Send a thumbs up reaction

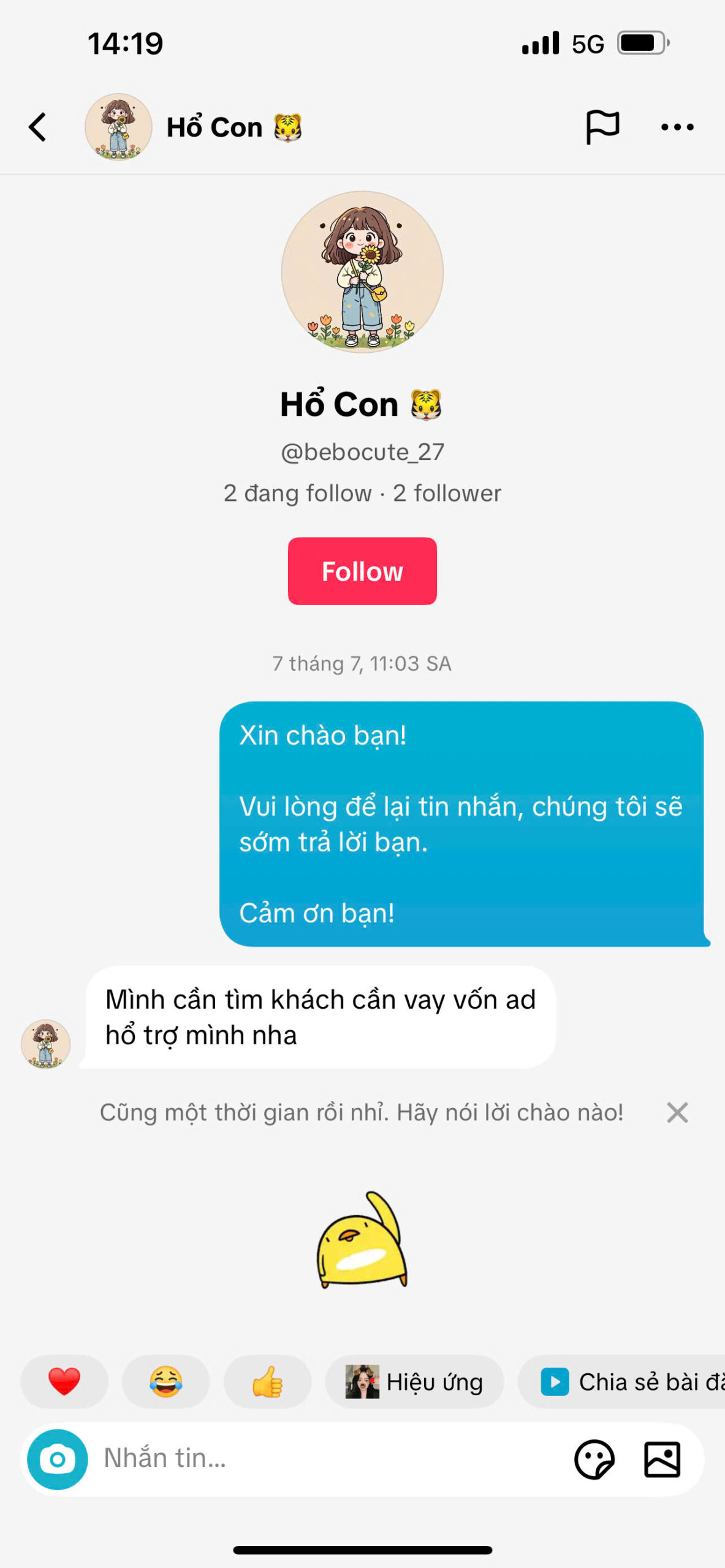click(x=267, y=1382)
